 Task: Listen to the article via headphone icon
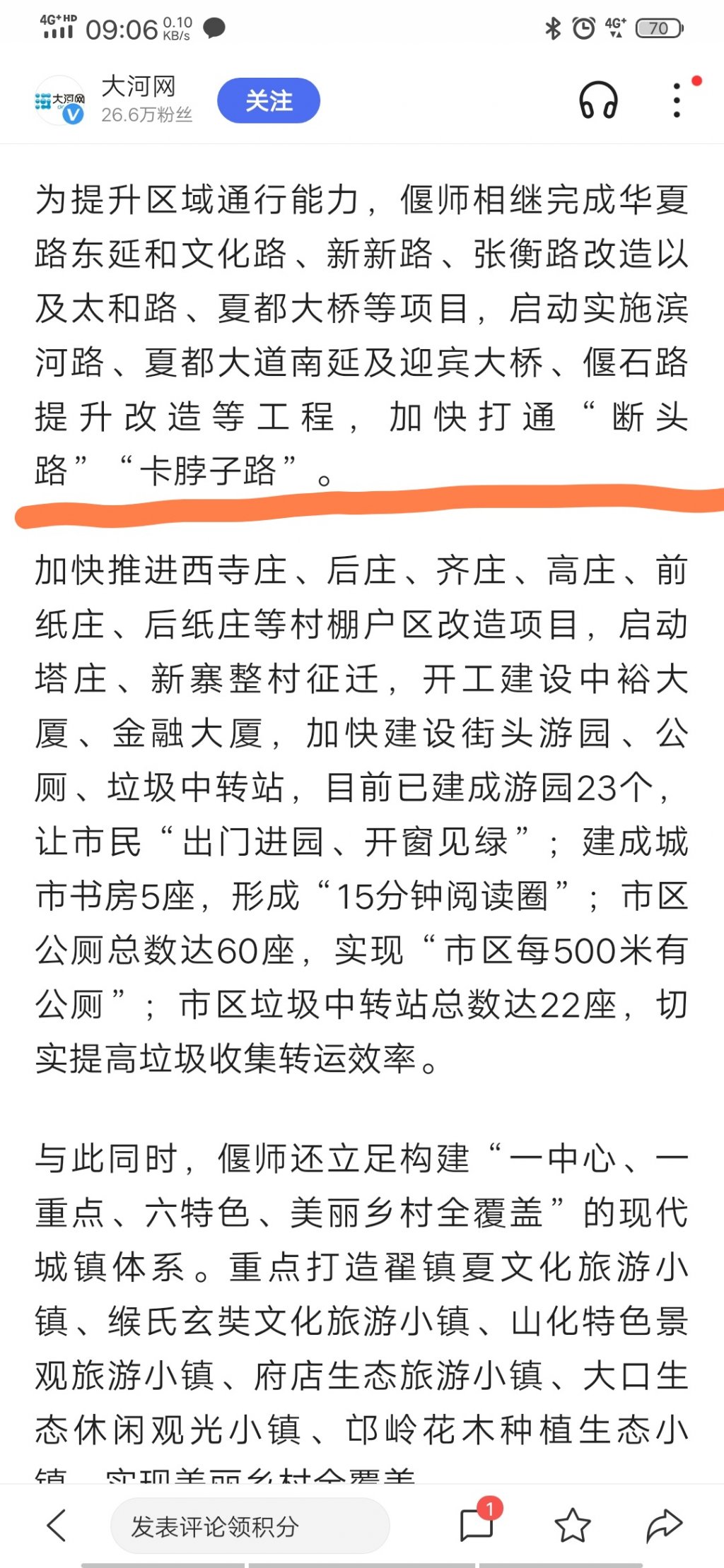click(598, 100)
